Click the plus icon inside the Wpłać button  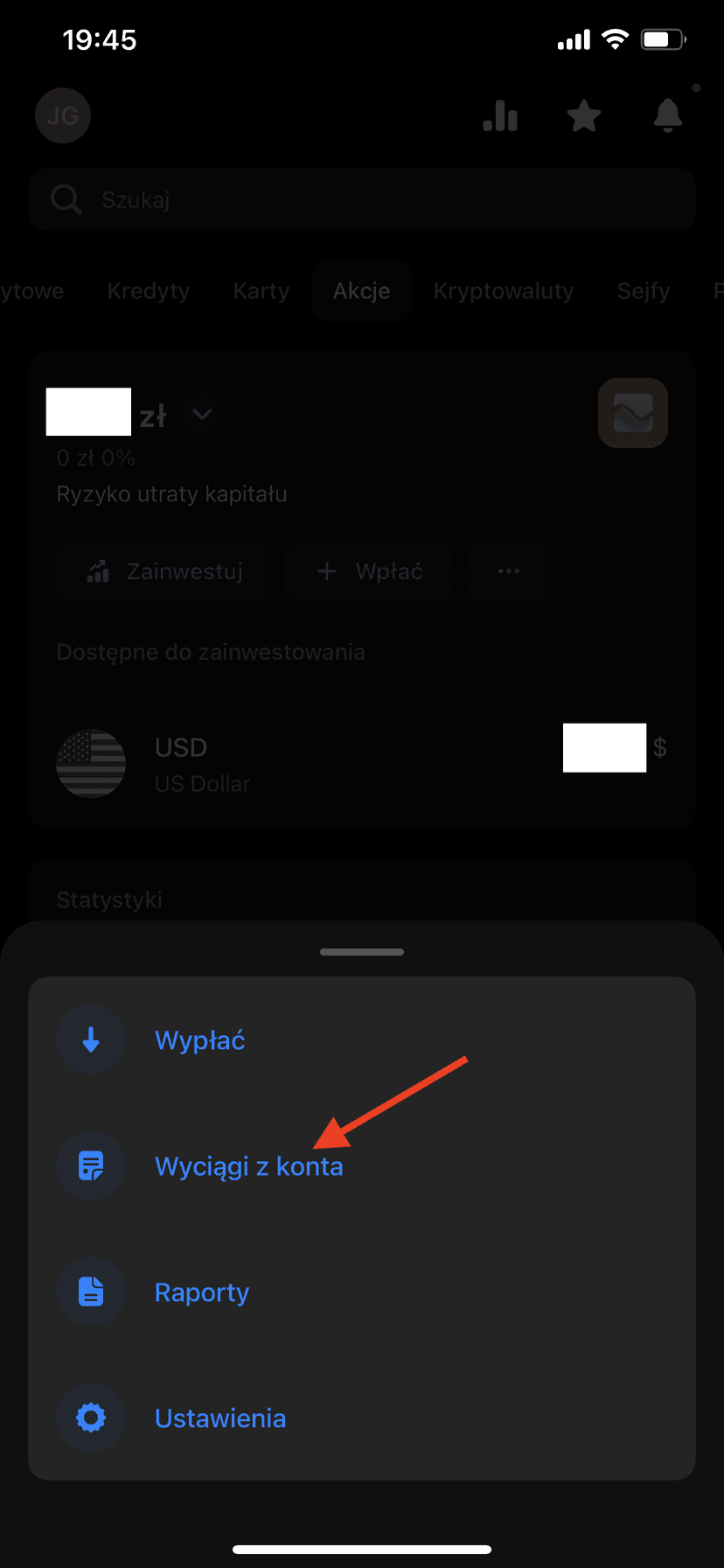click(326, 570)
